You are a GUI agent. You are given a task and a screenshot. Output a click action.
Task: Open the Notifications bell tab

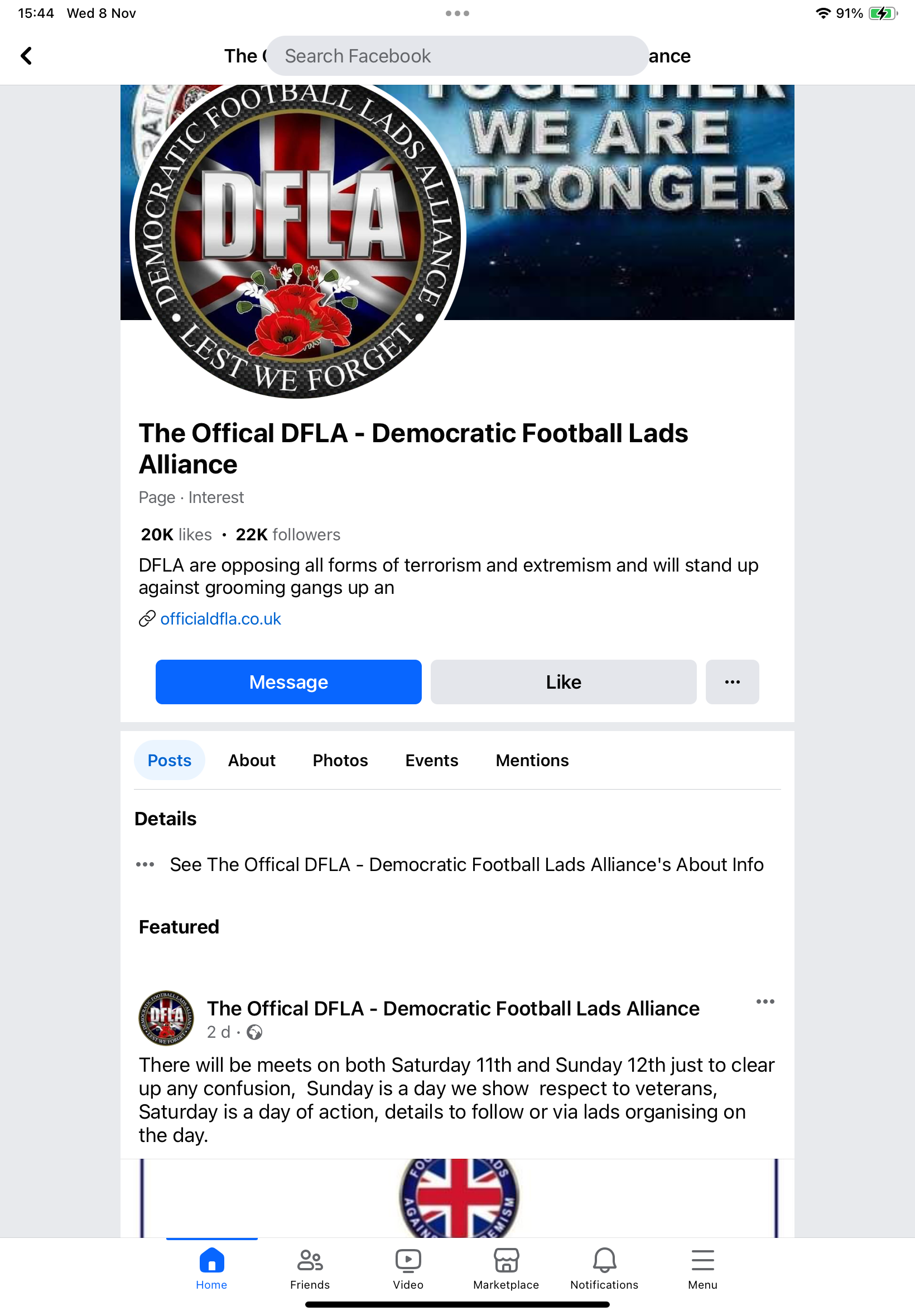[x=604, y=1269]
